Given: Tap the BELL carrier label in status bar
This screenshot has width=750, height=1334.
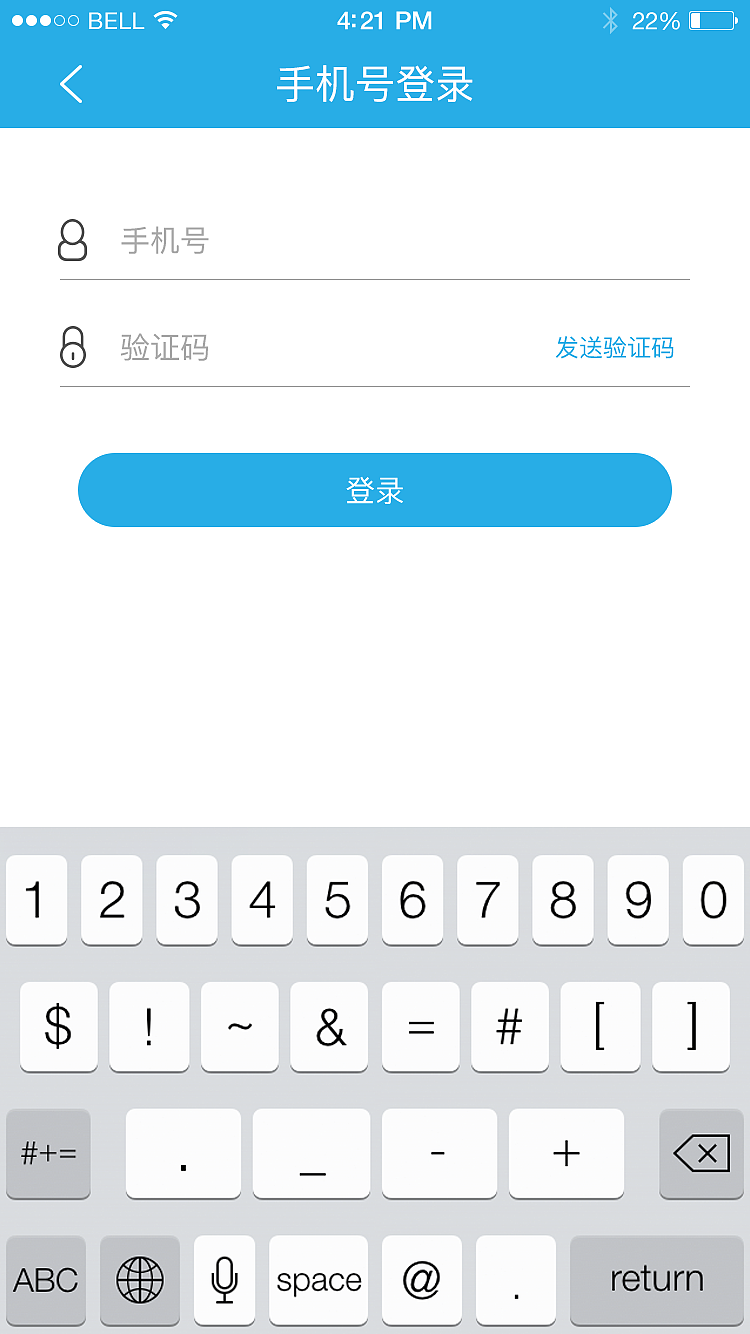Looking at the screenshot, I should (x=110, y=20).
